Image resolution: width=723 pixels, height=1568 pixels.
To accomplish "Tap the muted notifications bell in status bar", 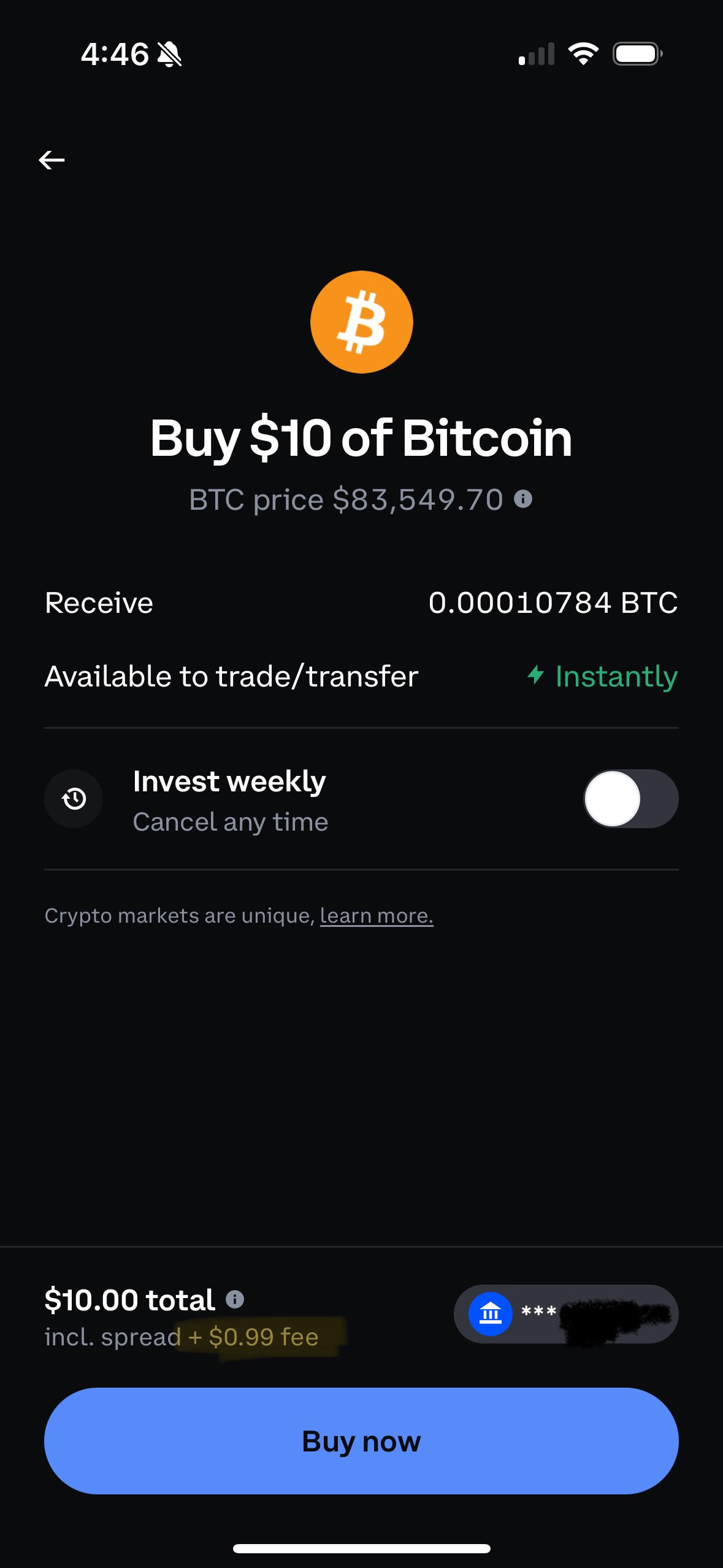I will [170, 54].
